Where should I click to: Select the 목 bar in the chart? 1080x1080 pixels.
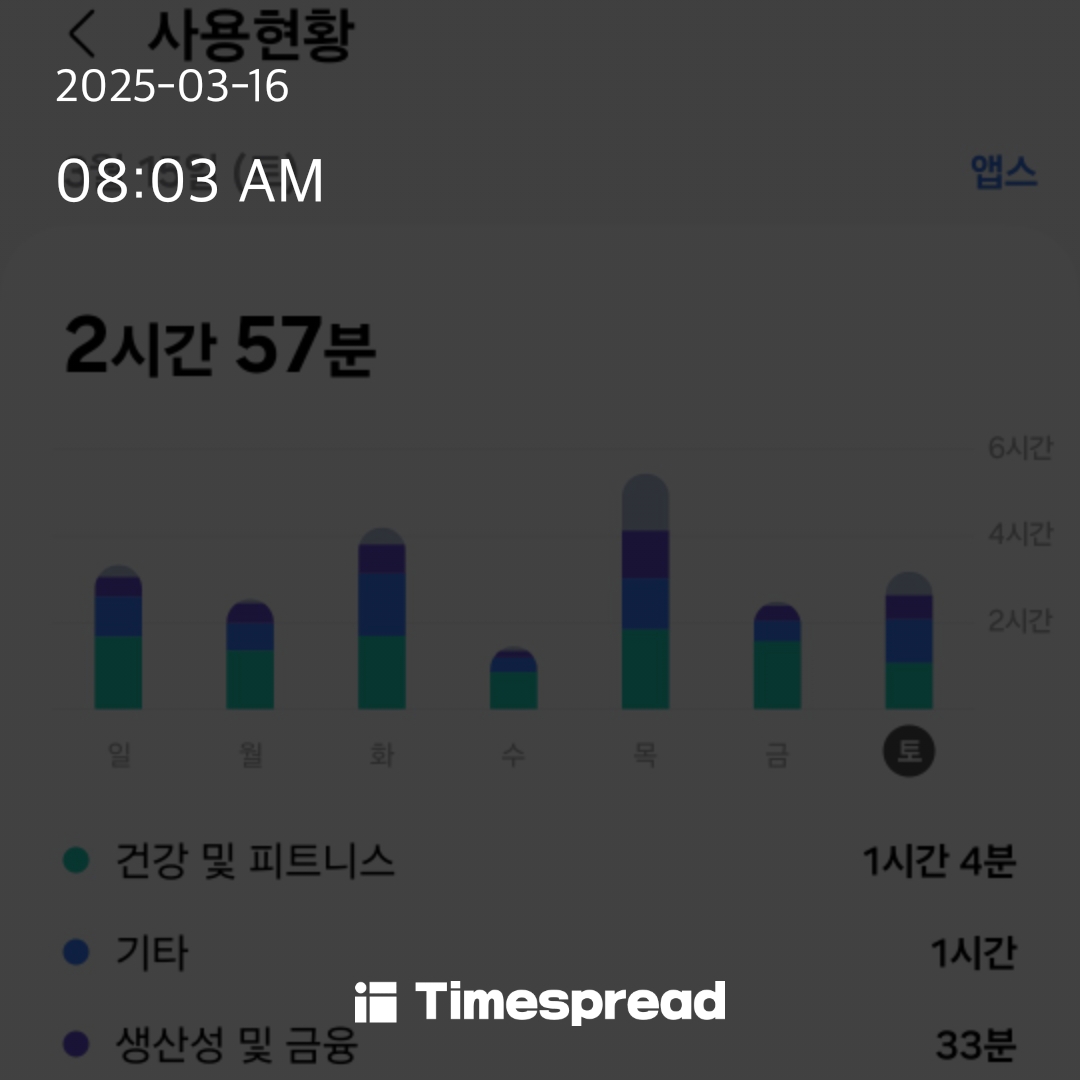click(x=645, y=592)
